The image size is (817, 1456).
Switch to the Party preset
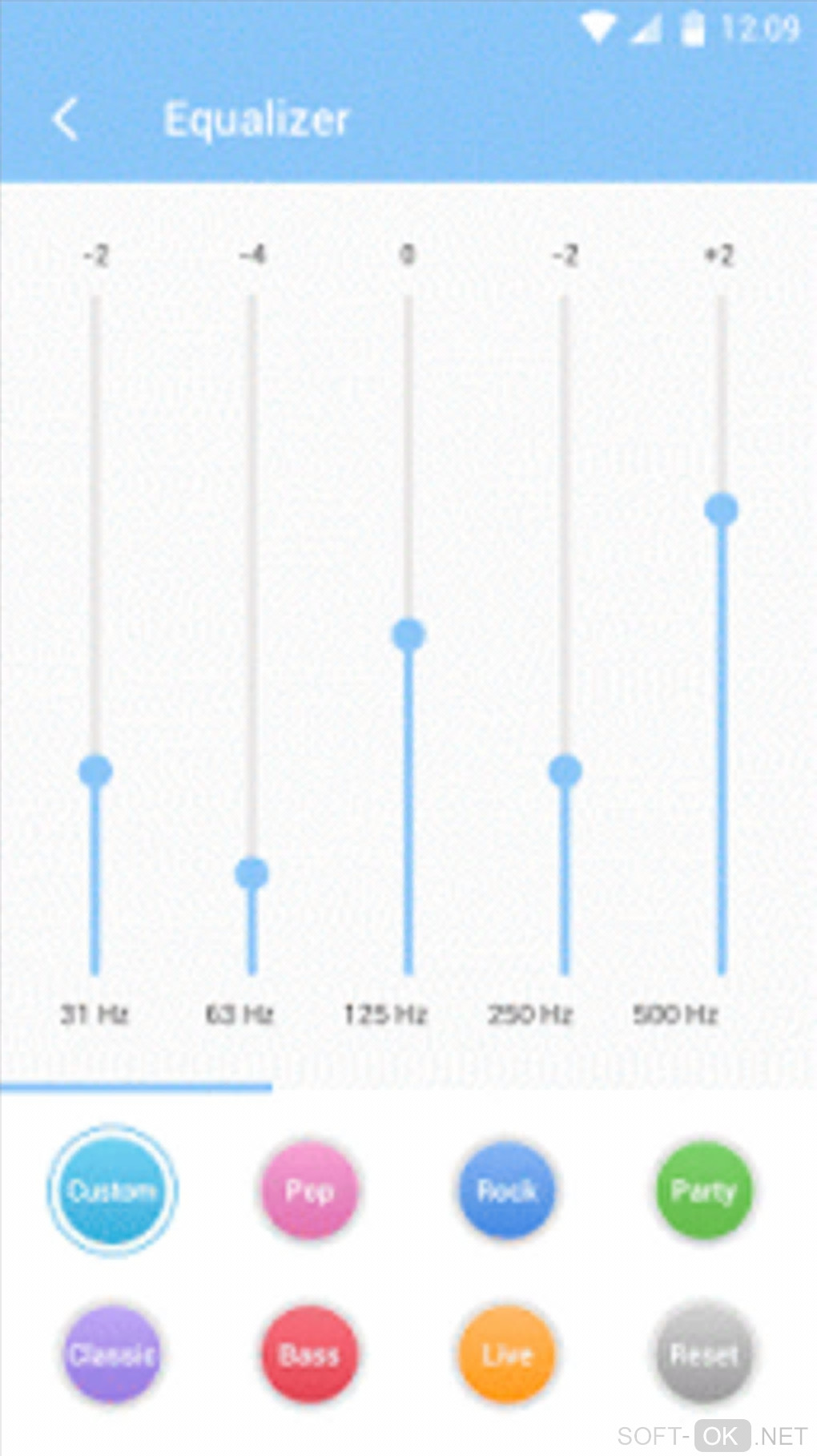(x=703, y=1191)
